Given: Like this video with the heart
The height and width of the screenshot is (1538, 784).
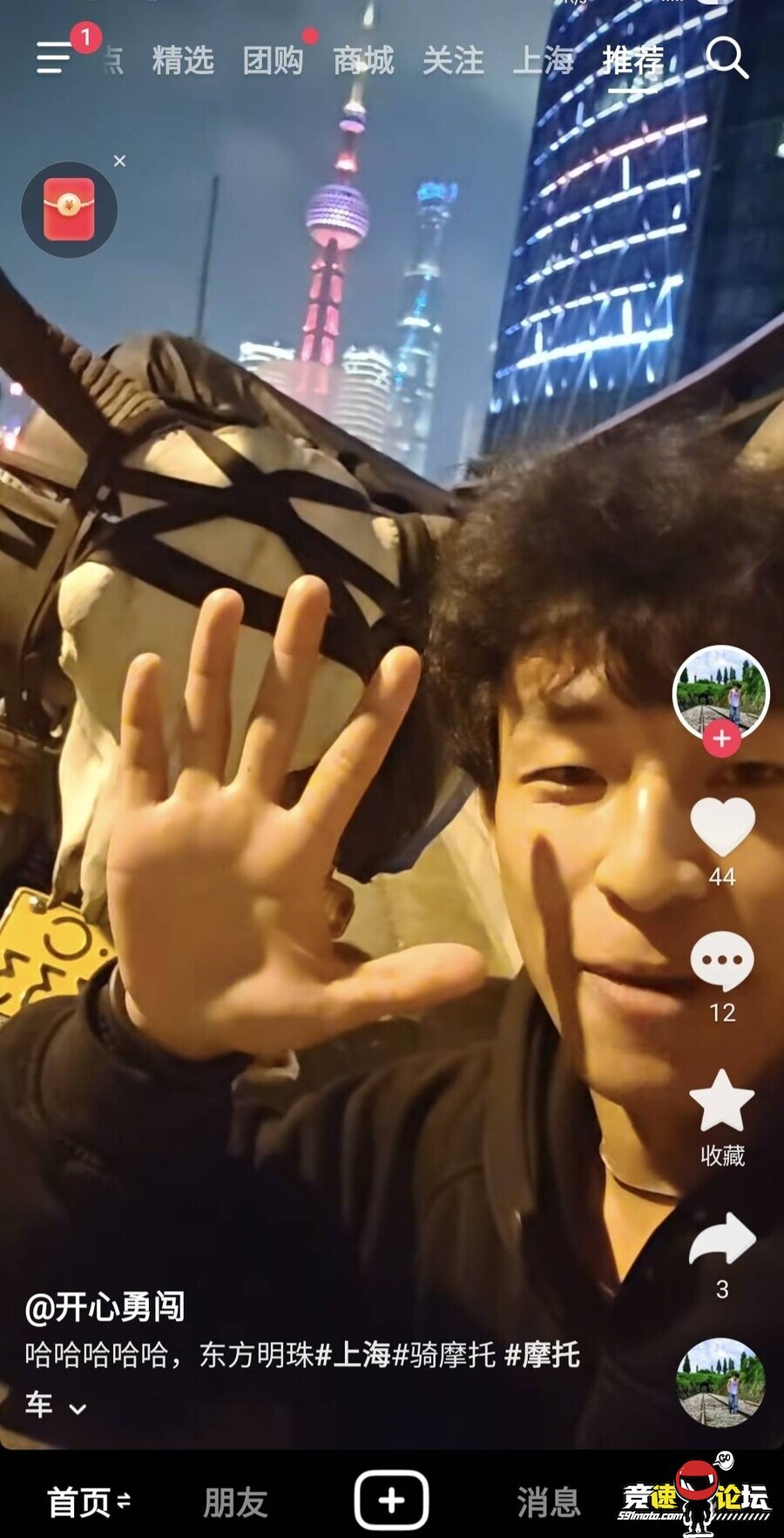Looking at the screenshot, I should pos(722,827).
